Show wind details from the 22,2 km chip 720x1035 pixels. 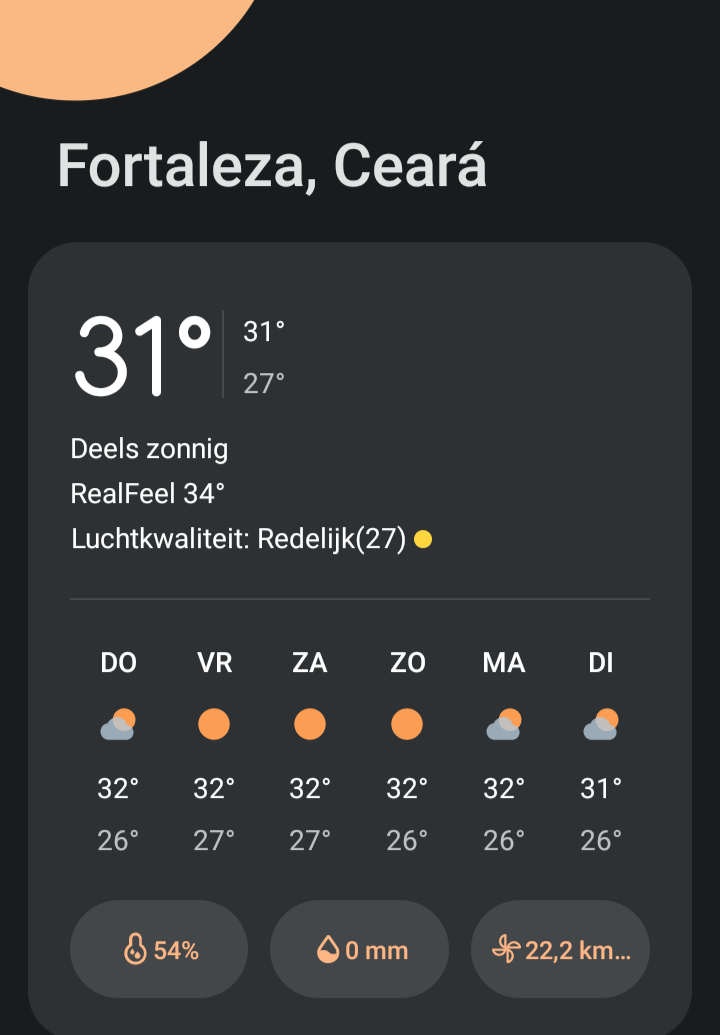(560, 950)
